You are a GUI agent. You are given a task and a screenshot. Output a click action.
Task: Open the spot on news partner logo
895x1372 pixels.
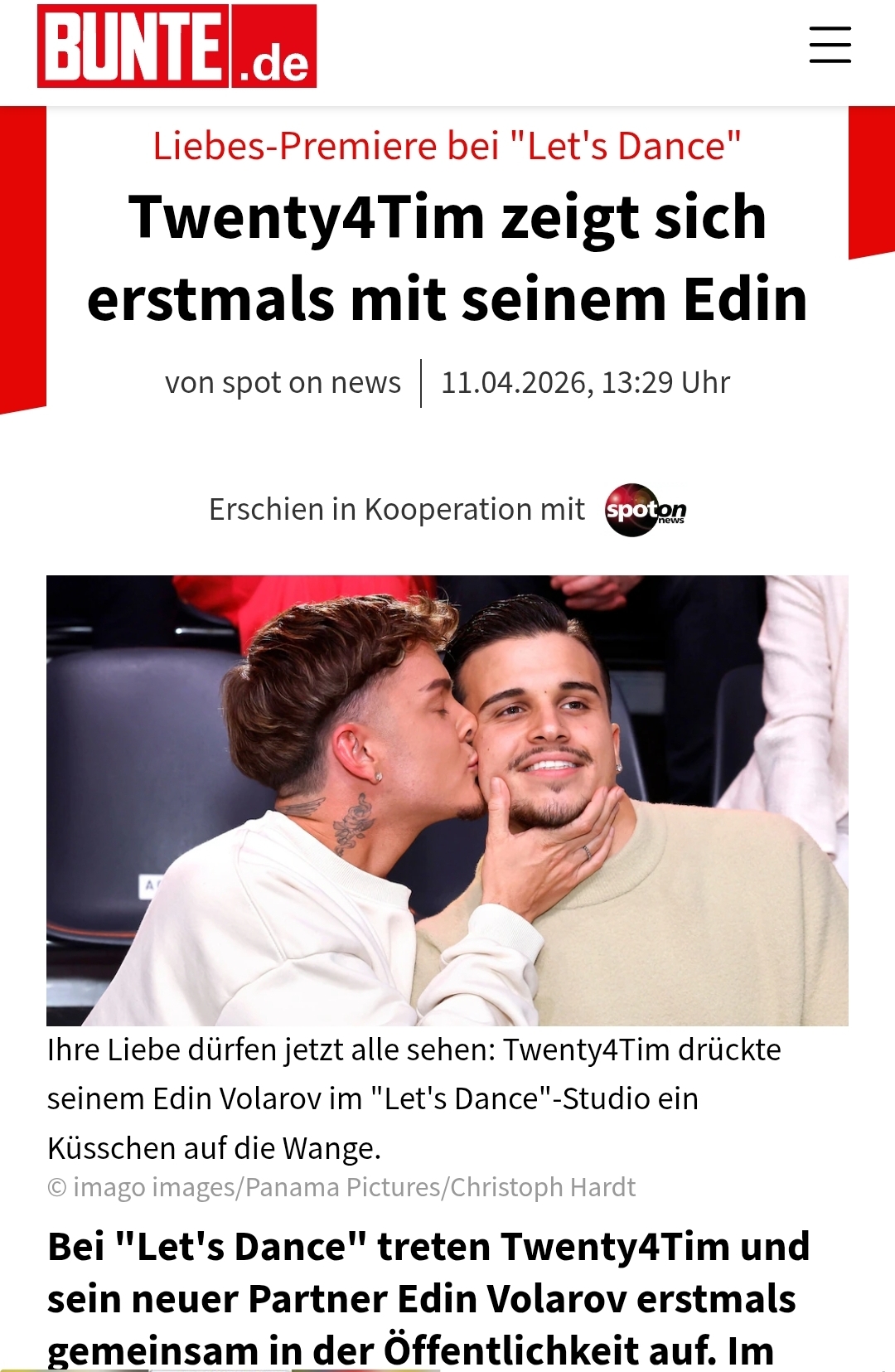pos(645,510)
